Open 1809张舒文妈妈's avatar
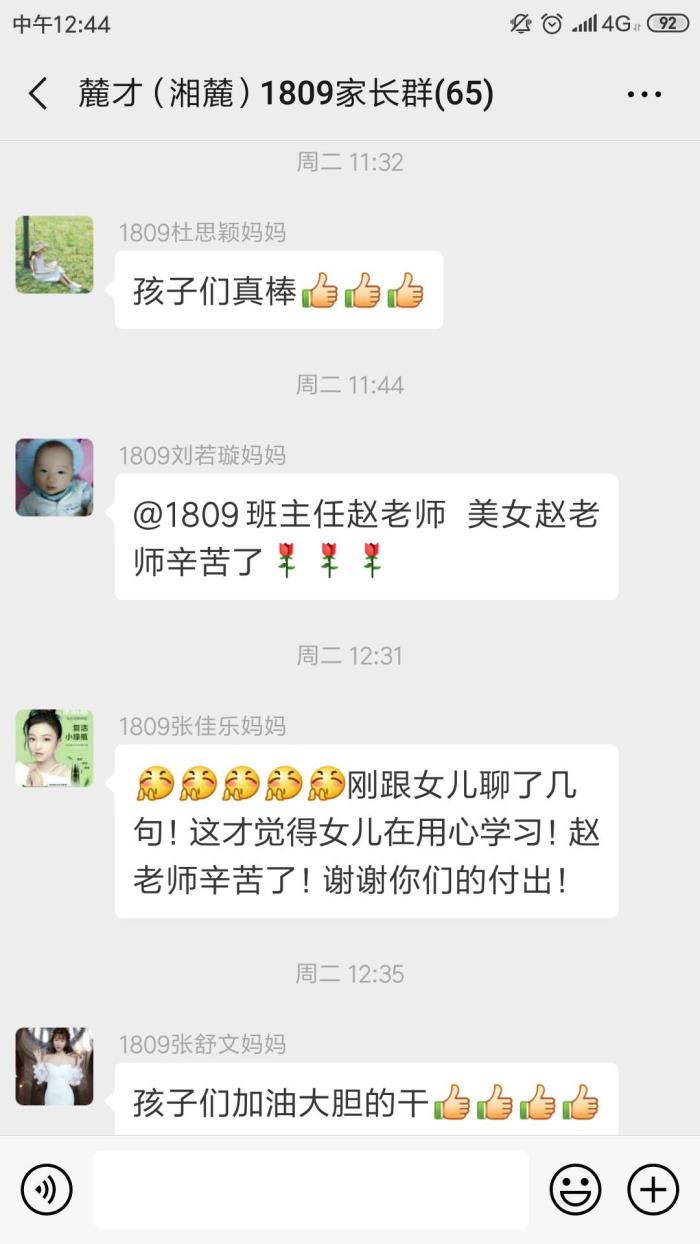 [54, 1066]
